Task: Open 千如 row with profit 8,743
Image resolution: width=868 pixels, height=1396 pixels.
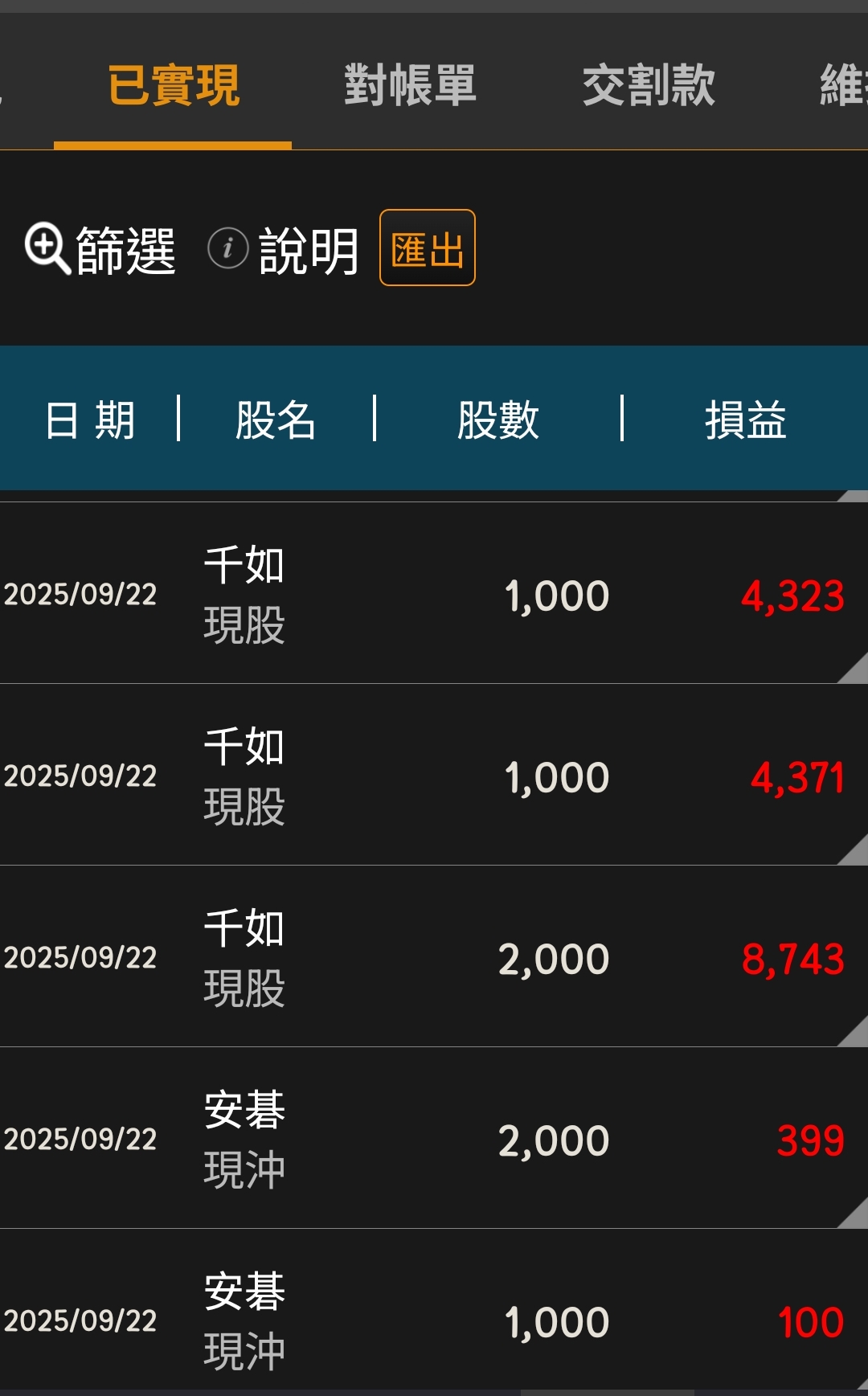Action: [x=434, y=957]
